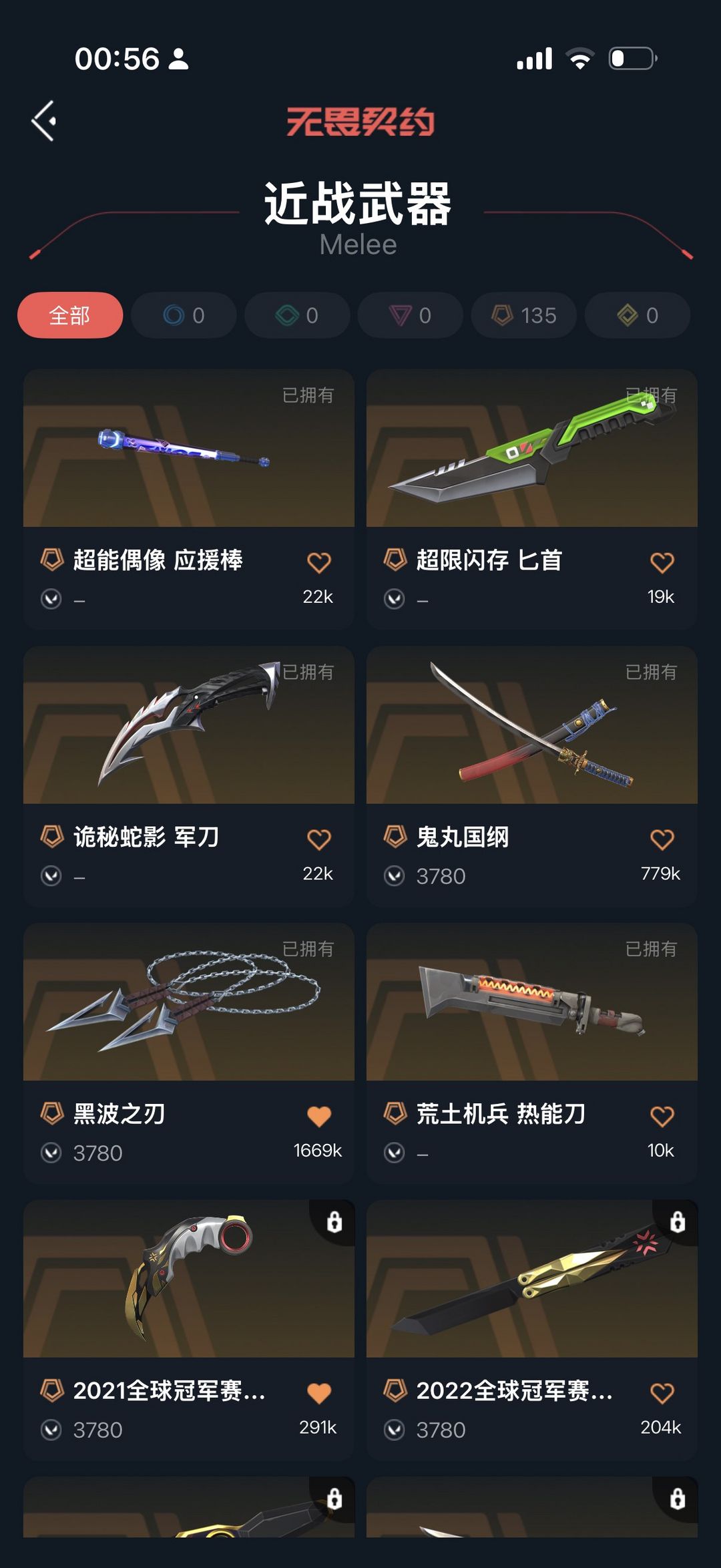Image resolution: width=721 pixels, height=1568 pixels.
Task: Tap the person icon in the status bar
Action: [x=178, y=60]
